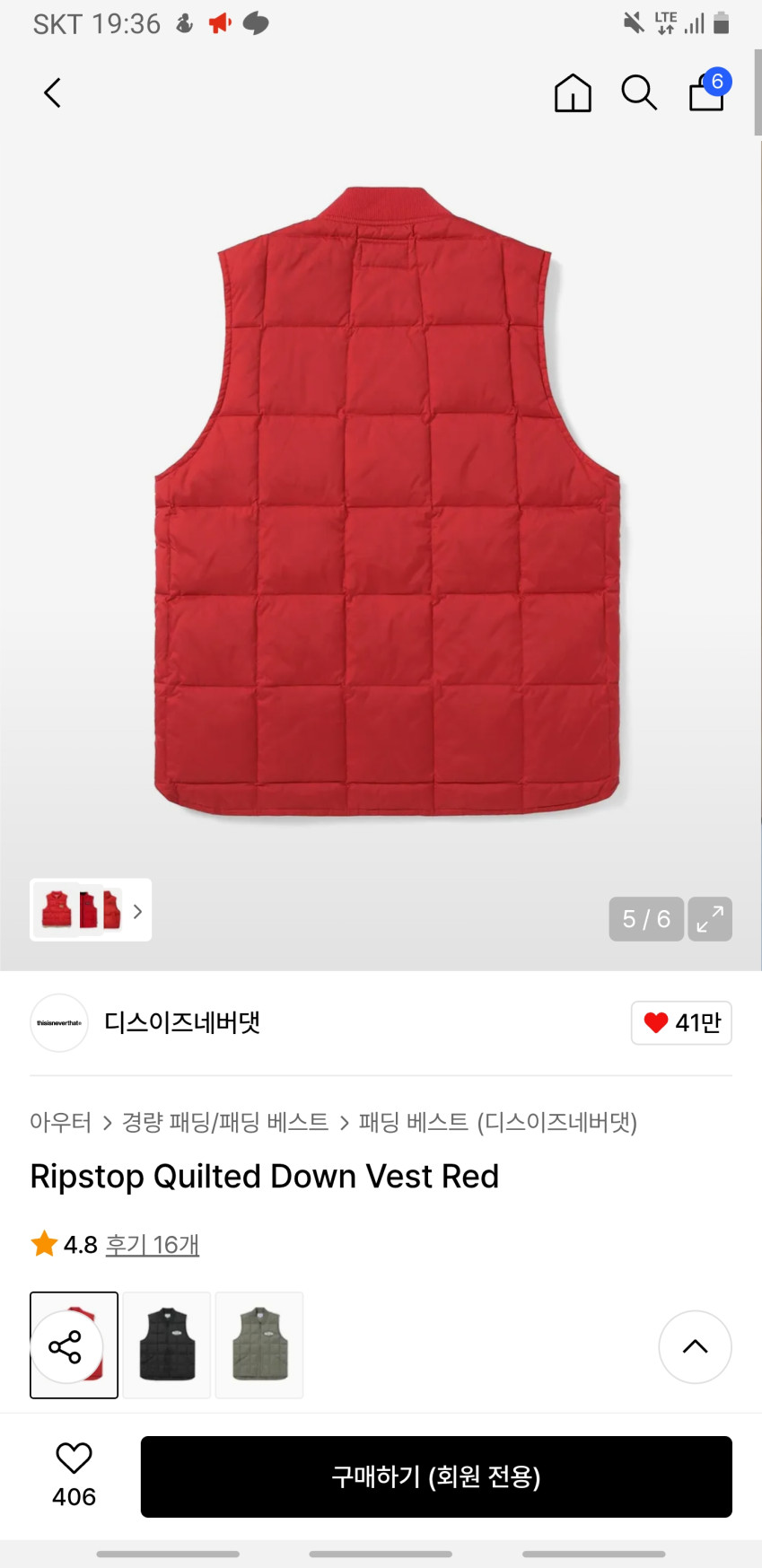This screenshot has height=1568, width=762.
Task: Open the 디스이즈네버댓 brand page
Action: click(182, 1022)
